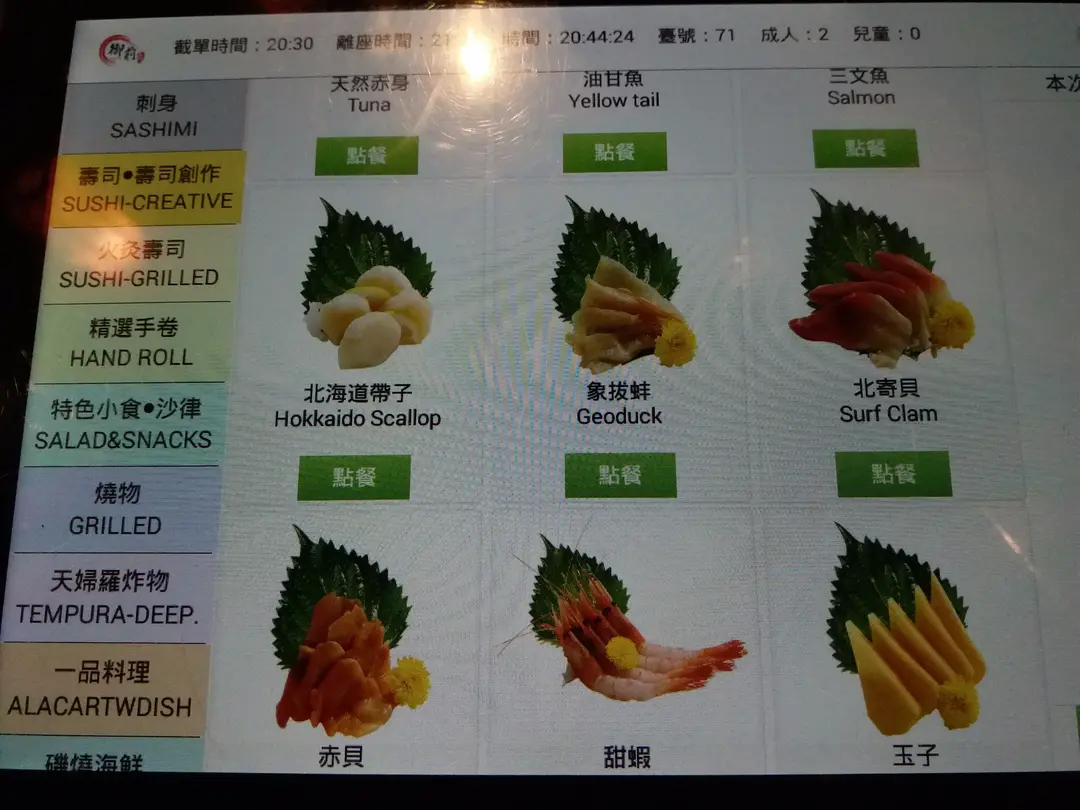Order the Hokkaido Scallop
Image resolution: width=1080 pixels, height=810 pixels.
tap(354, 477)
